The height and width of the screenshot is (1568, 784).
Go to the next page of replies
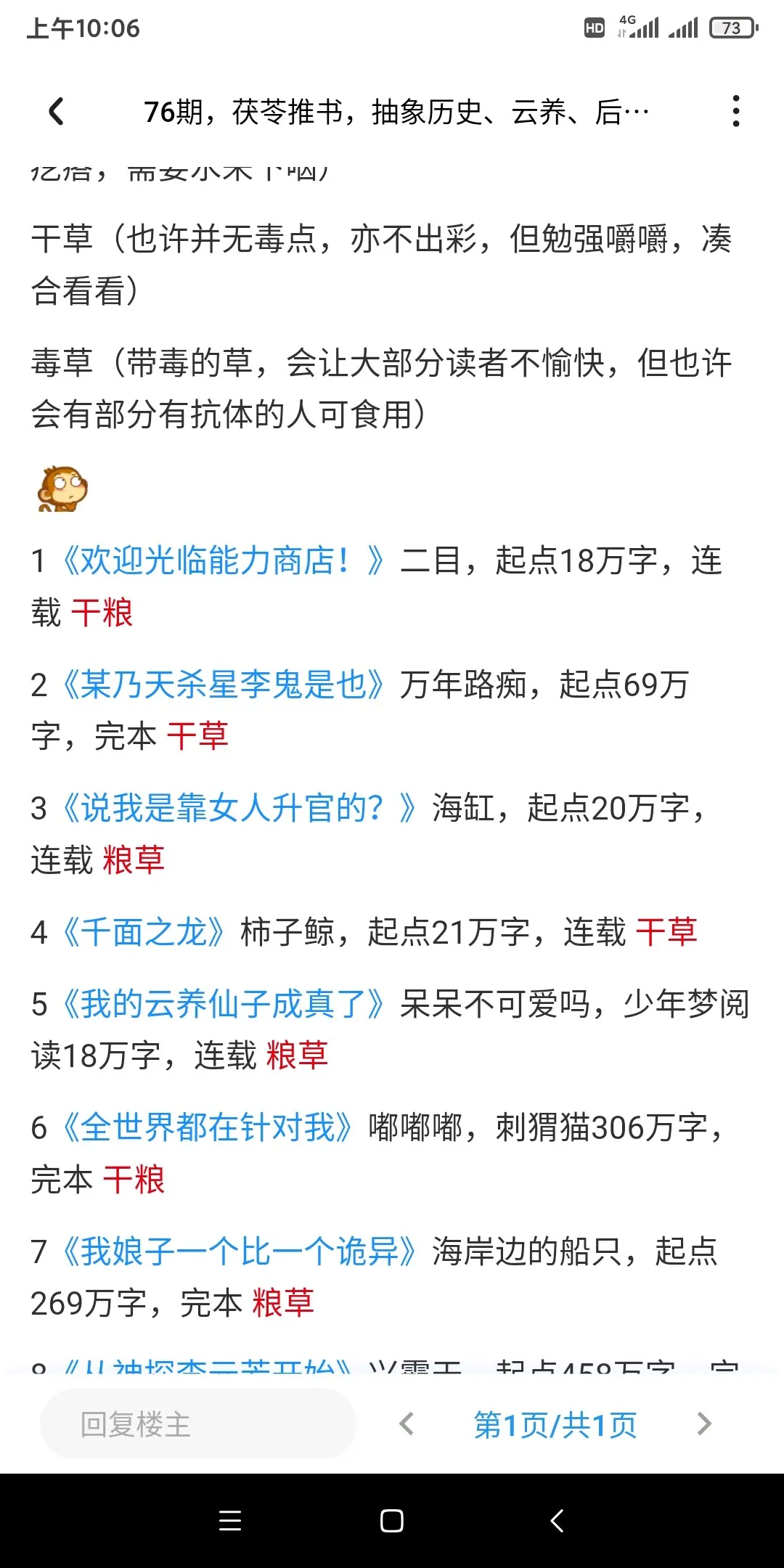click(x=703, y=1424)
